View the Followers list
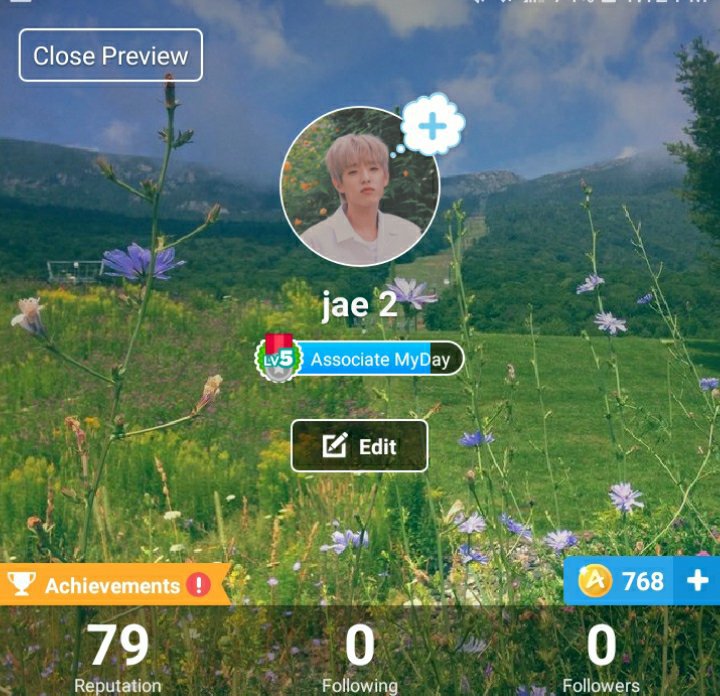The image size is (720, 696). tap(601, 656)
